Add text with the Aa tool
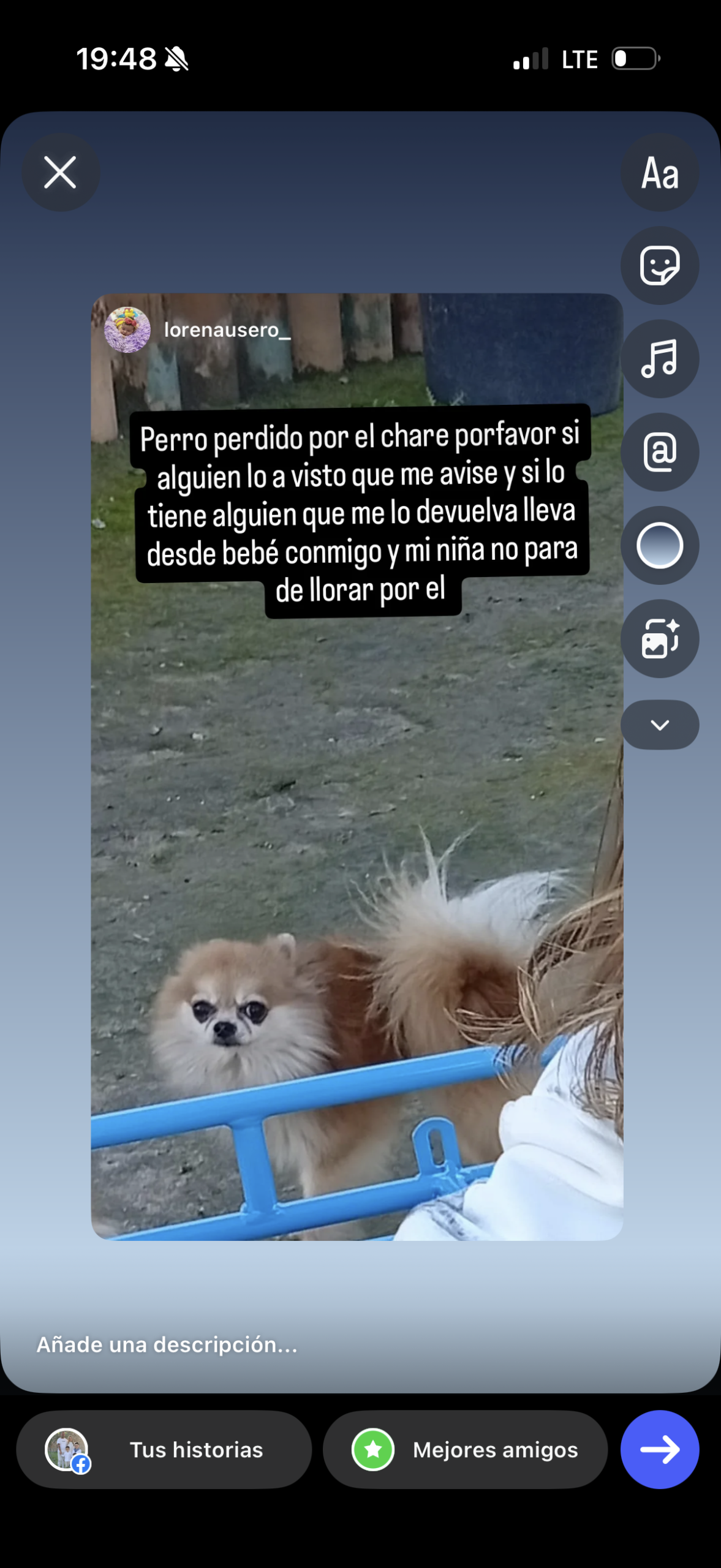This screenshot has height=1568, width=721. [x=659, y=172]
